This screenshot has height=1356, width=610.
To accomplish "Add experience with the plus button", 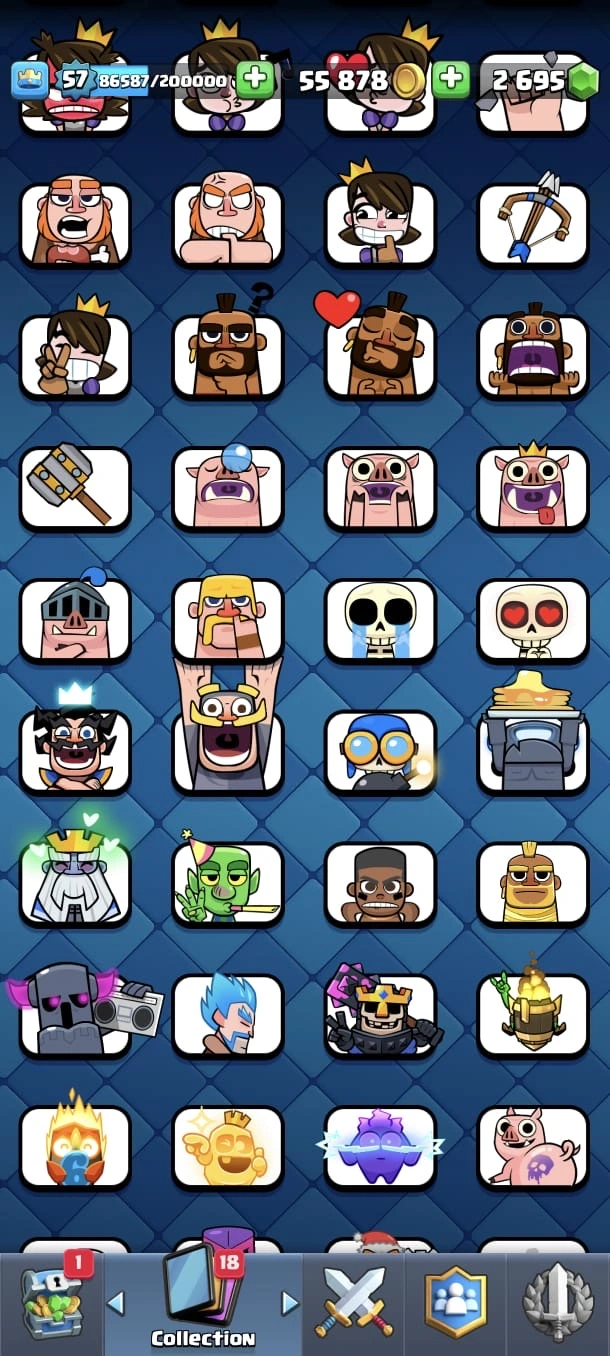I will point(255,79).
